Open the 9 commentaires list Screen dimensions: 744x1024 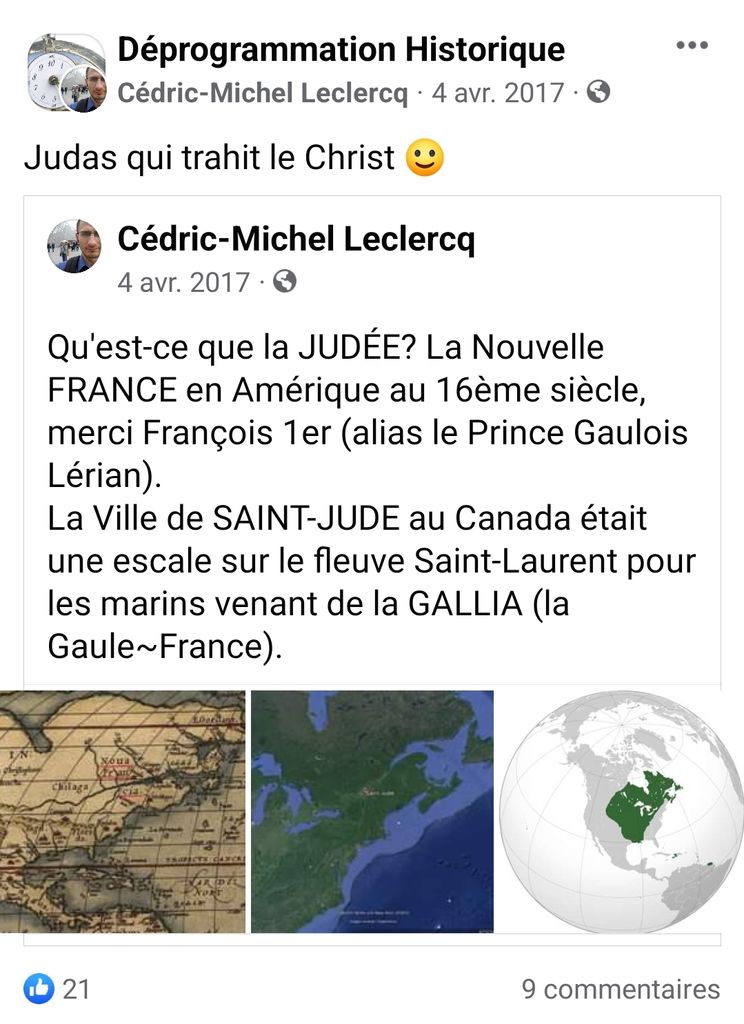(x=620, y=989)
